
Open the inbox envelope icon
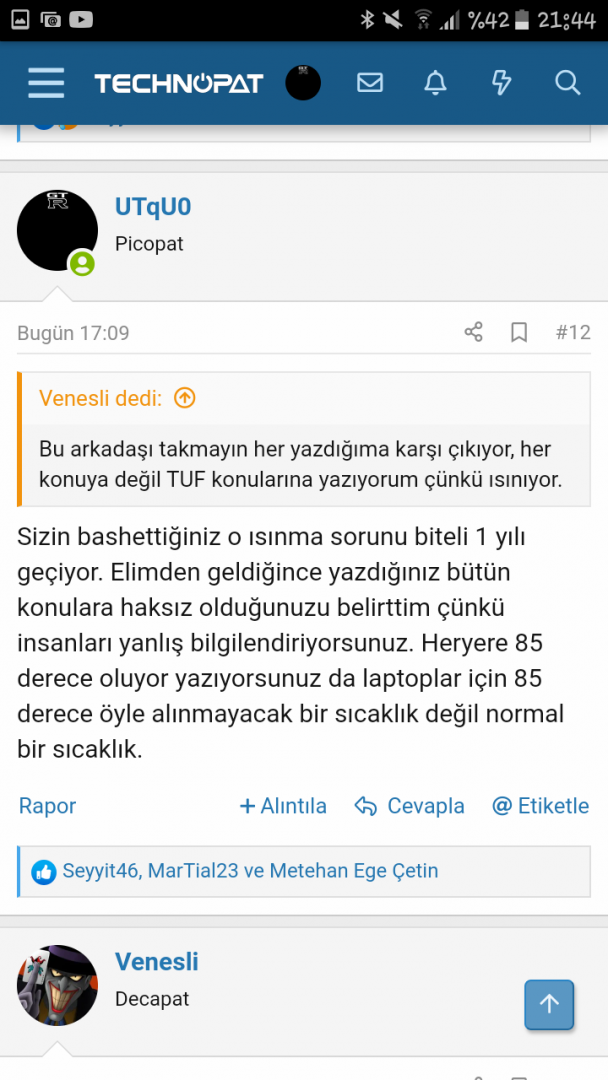(x=370, y=83)
